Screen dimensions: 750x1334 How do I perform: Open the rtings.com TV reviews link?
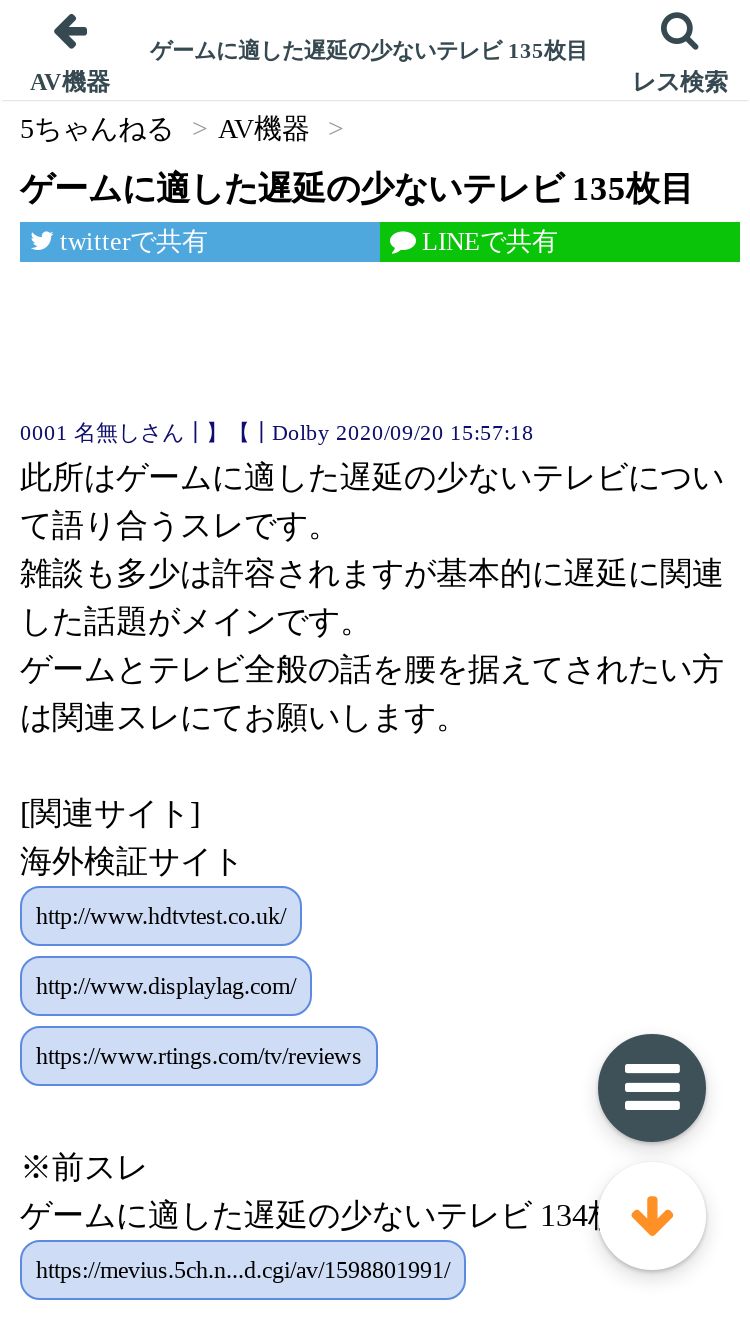tap(199, 1056)
